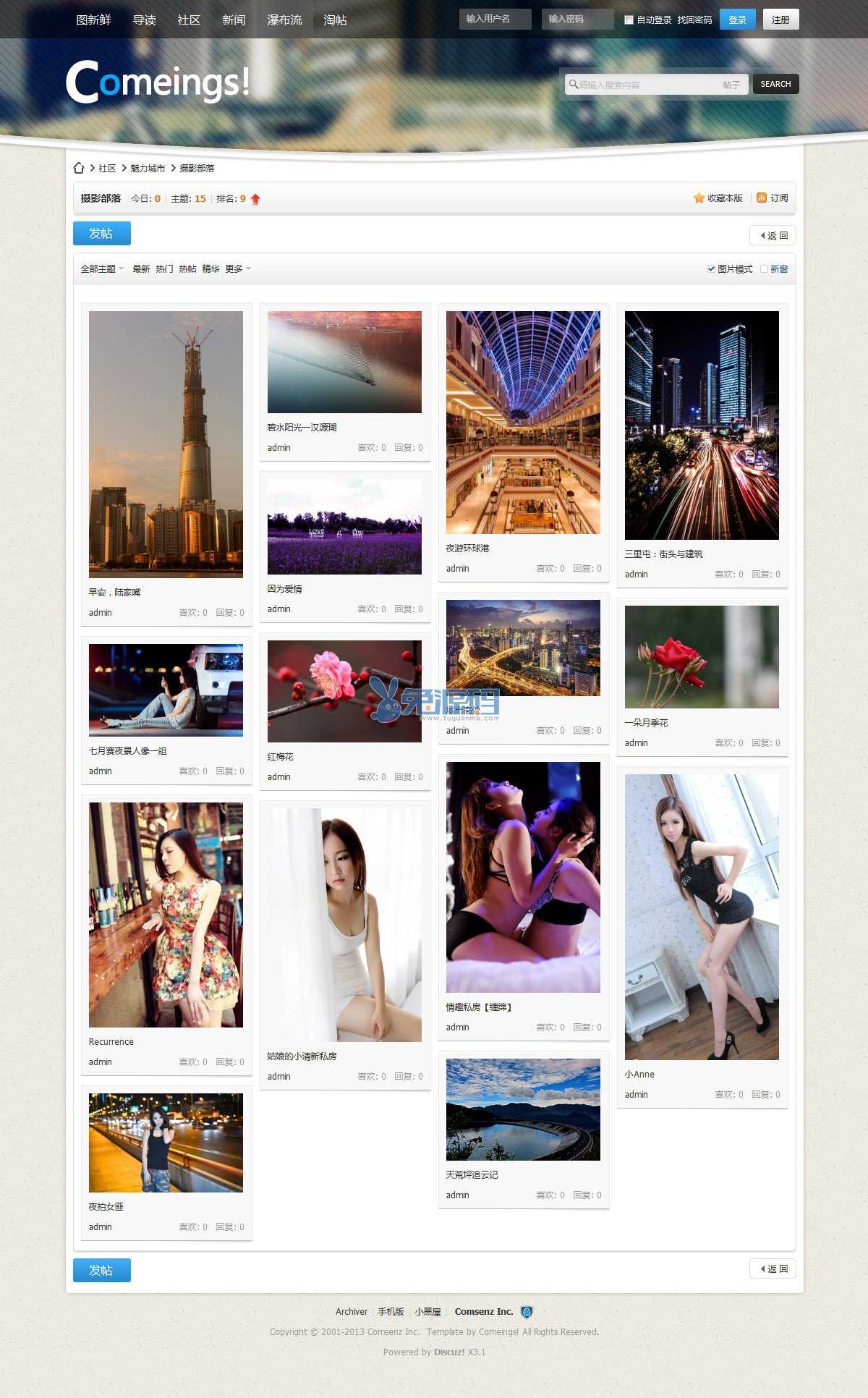The width and height of the screenshot is (868, 1398).
Task: Focus the 输入密码 password field
Action: coord(577,20)
